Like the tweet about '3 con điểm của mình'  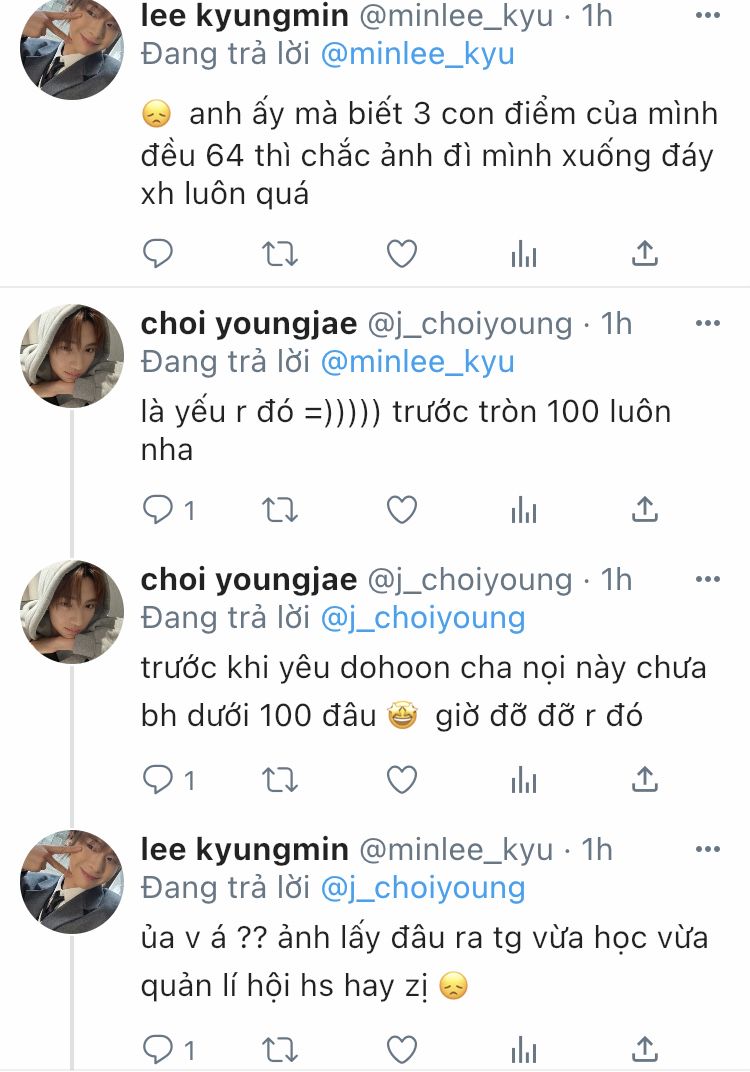[402, 254]
